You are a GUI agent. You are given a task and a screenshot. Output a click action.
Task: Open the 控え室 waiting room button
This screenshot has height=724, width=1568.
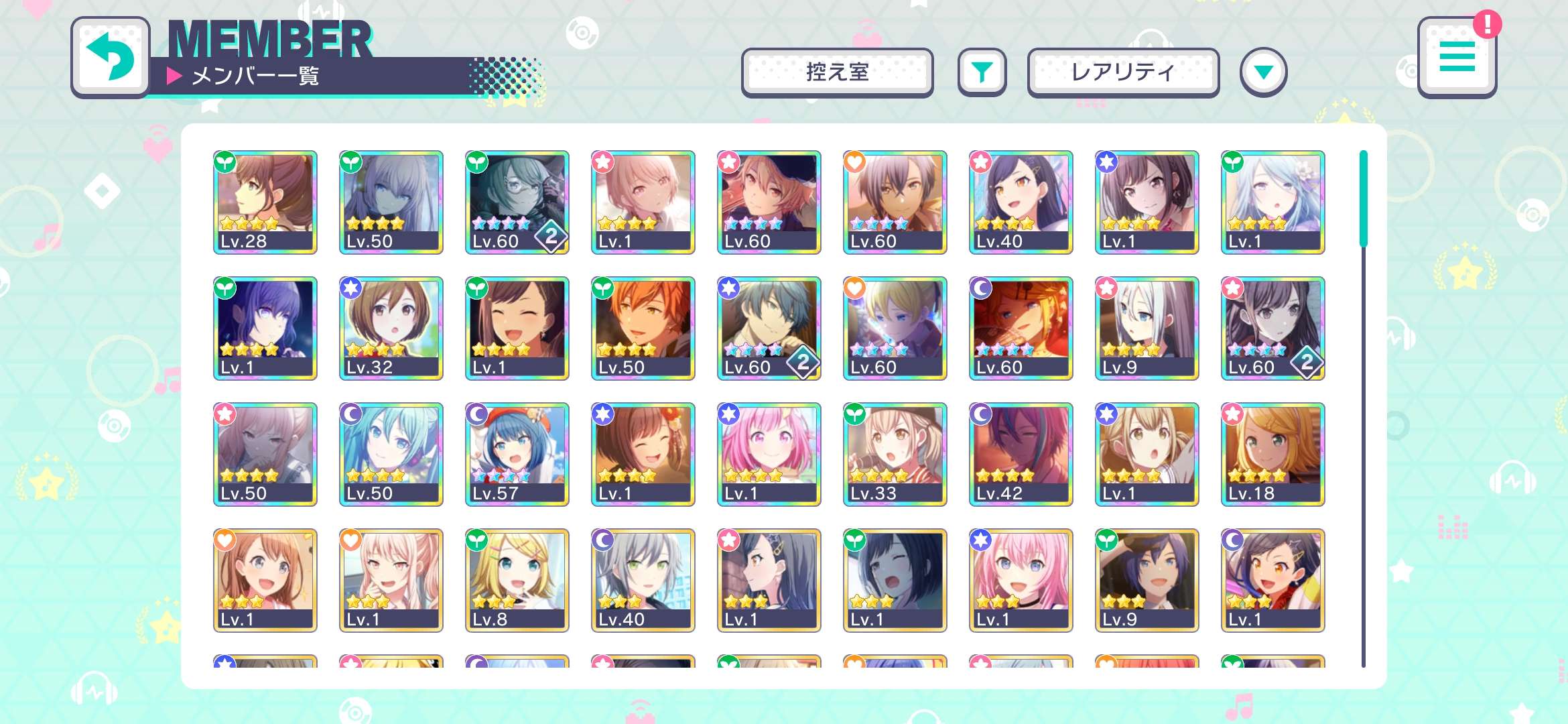837,72
